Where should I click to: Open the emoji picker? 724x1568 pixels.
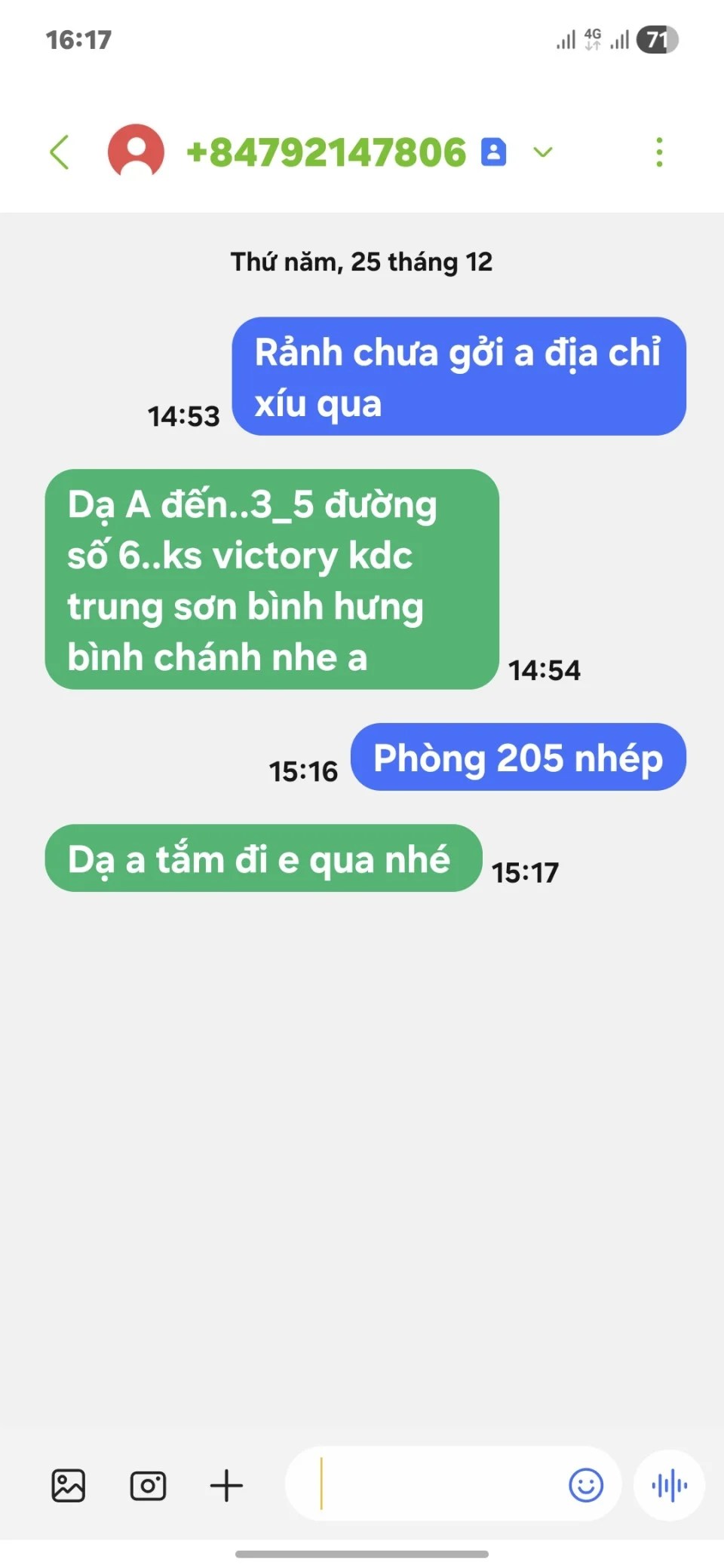point(586,1485)
